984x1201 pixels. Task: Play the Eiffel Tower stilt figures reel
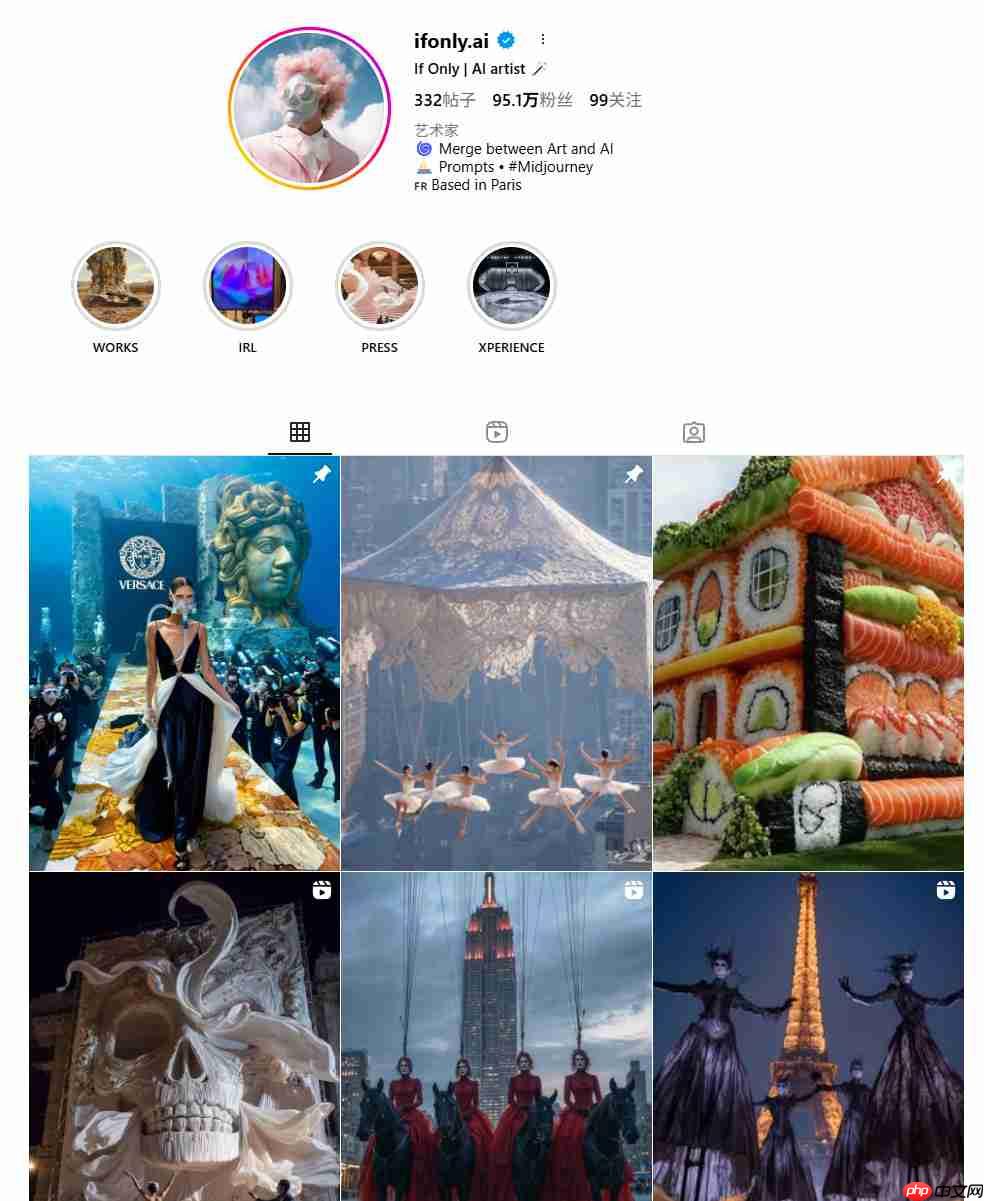coord(808,1036)
